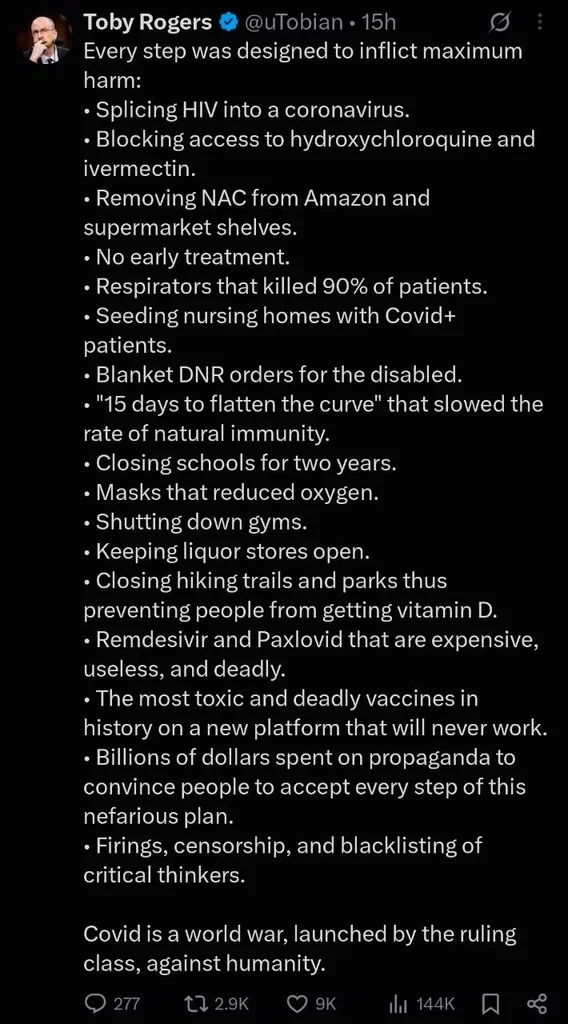Open the post's overflow menu
The image size is (568, 1024).
pos(539,23)
